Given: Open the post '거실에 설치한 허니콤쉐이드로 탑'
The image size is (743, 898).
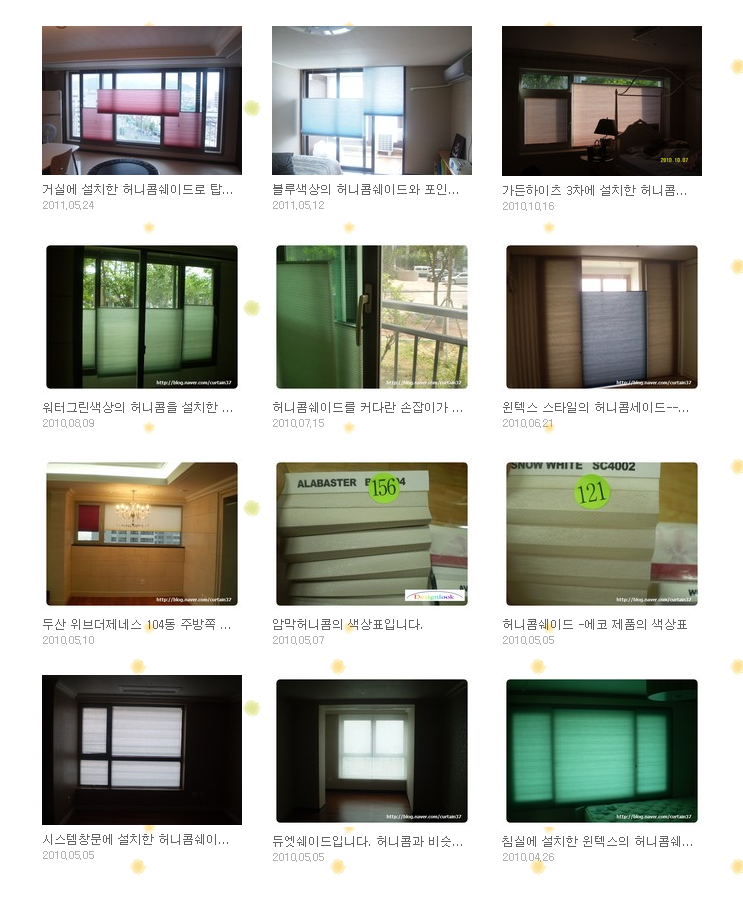Looking at the screenshot, I should coord(138,189).
